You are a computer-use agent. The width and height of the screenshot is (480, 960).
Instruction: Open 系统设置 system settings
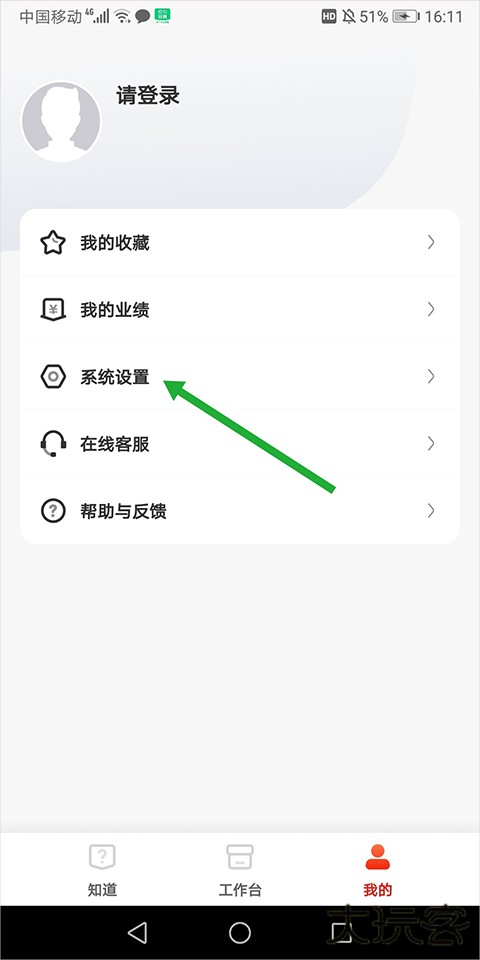[240, 377]
